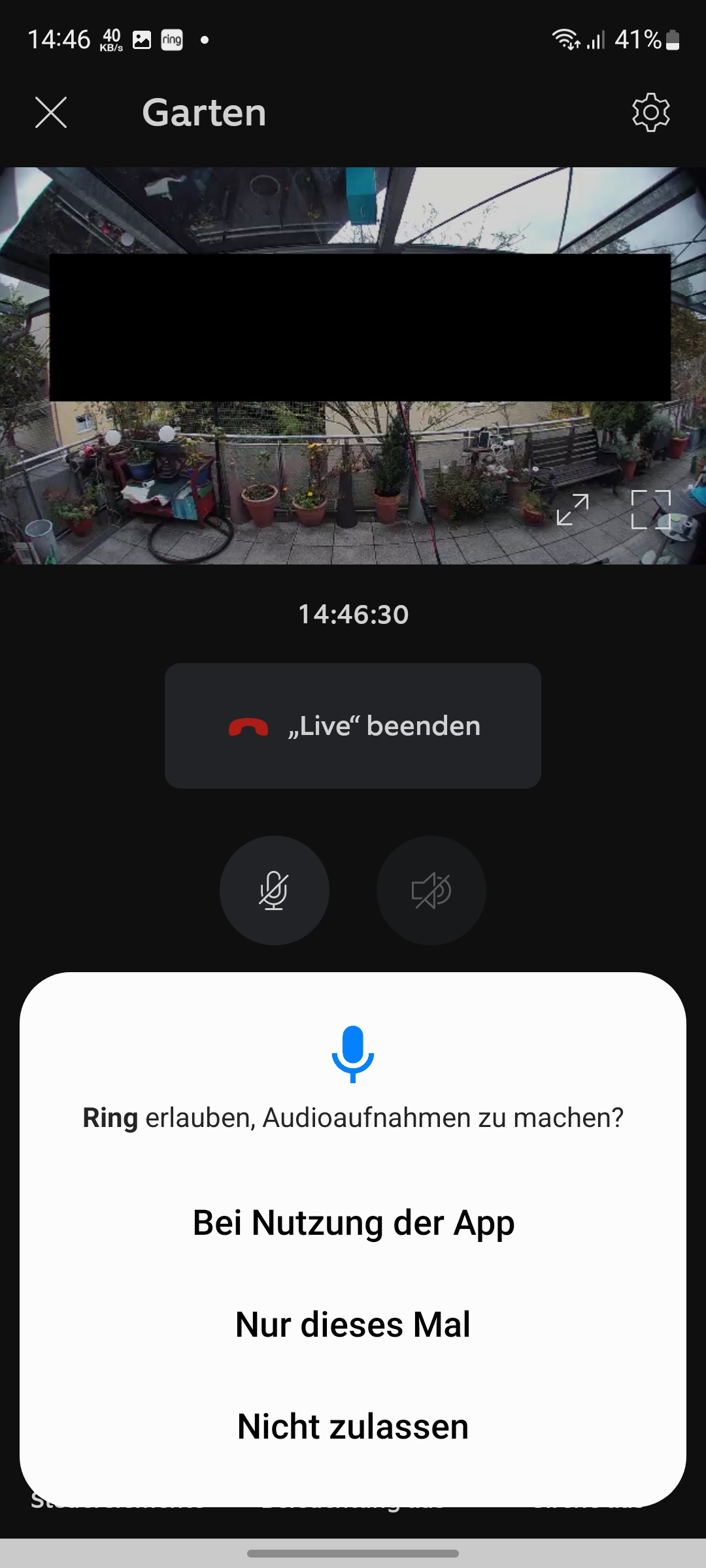This screenshot has width=706, height=1568.
Task: Close the Garten live view
Action: [51, 112]
